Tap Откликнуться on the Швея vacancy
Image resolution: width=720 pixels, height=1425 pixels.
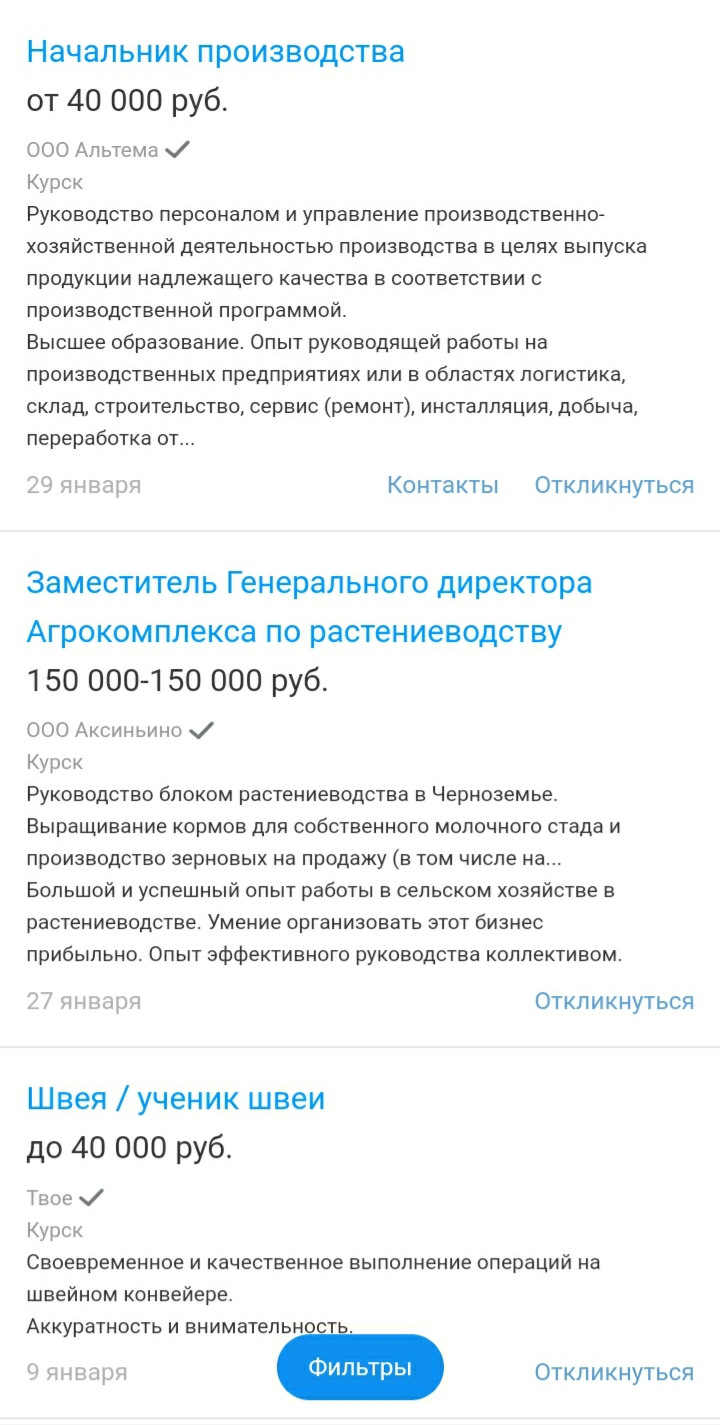pos(614,1372)
